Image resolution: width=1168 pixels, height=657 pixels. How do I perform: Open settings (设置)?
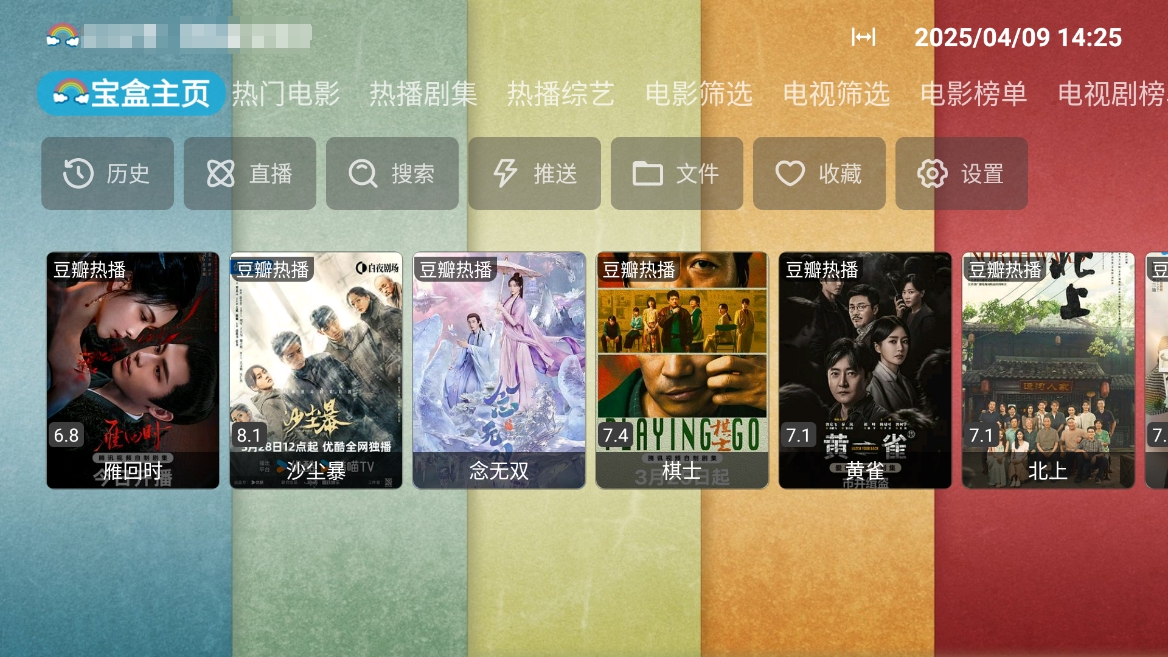point(961,174)
